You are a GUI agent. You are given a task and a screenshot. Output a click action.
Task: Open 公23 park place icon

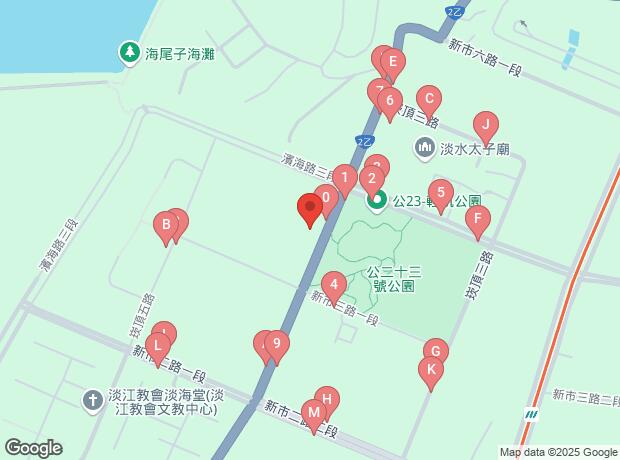point(377,201)
